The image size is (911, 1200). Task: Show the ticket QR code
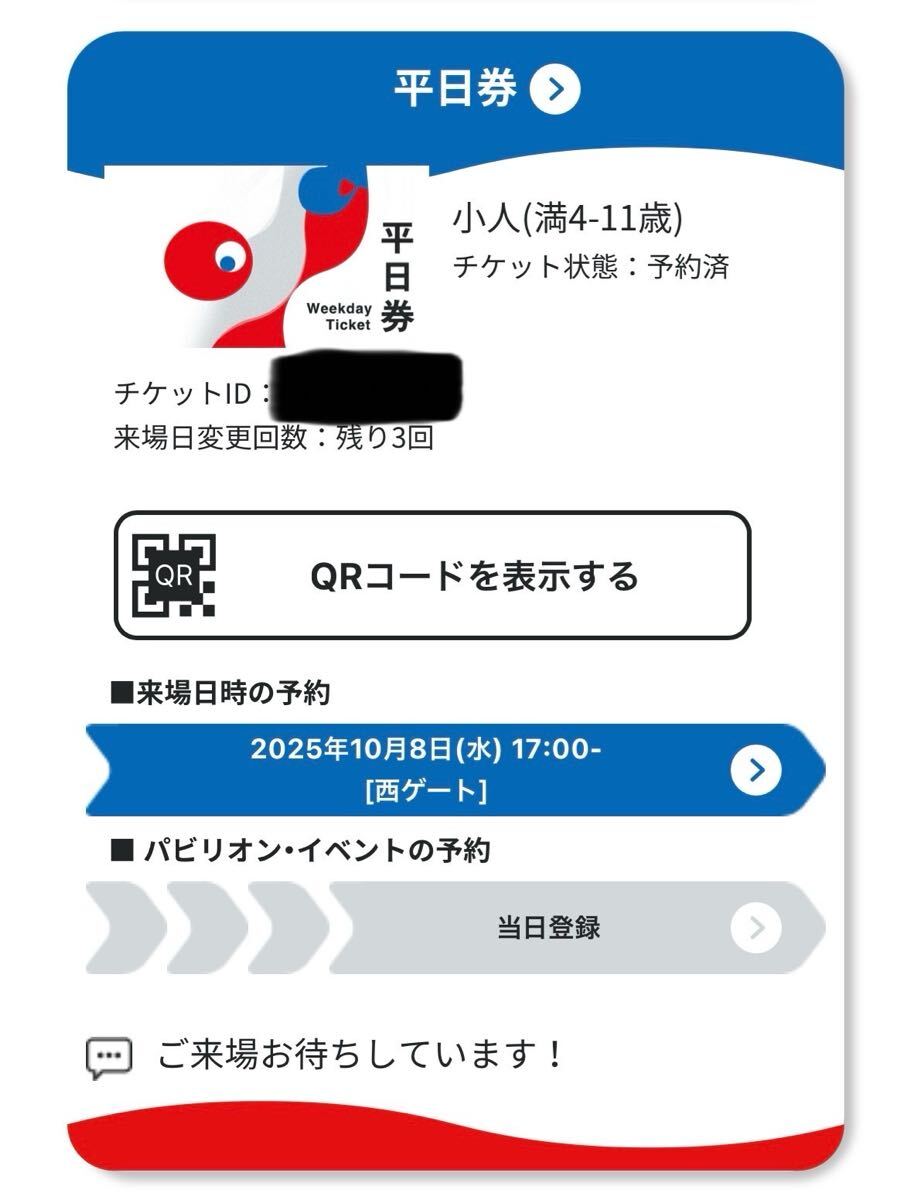point(432,576)
